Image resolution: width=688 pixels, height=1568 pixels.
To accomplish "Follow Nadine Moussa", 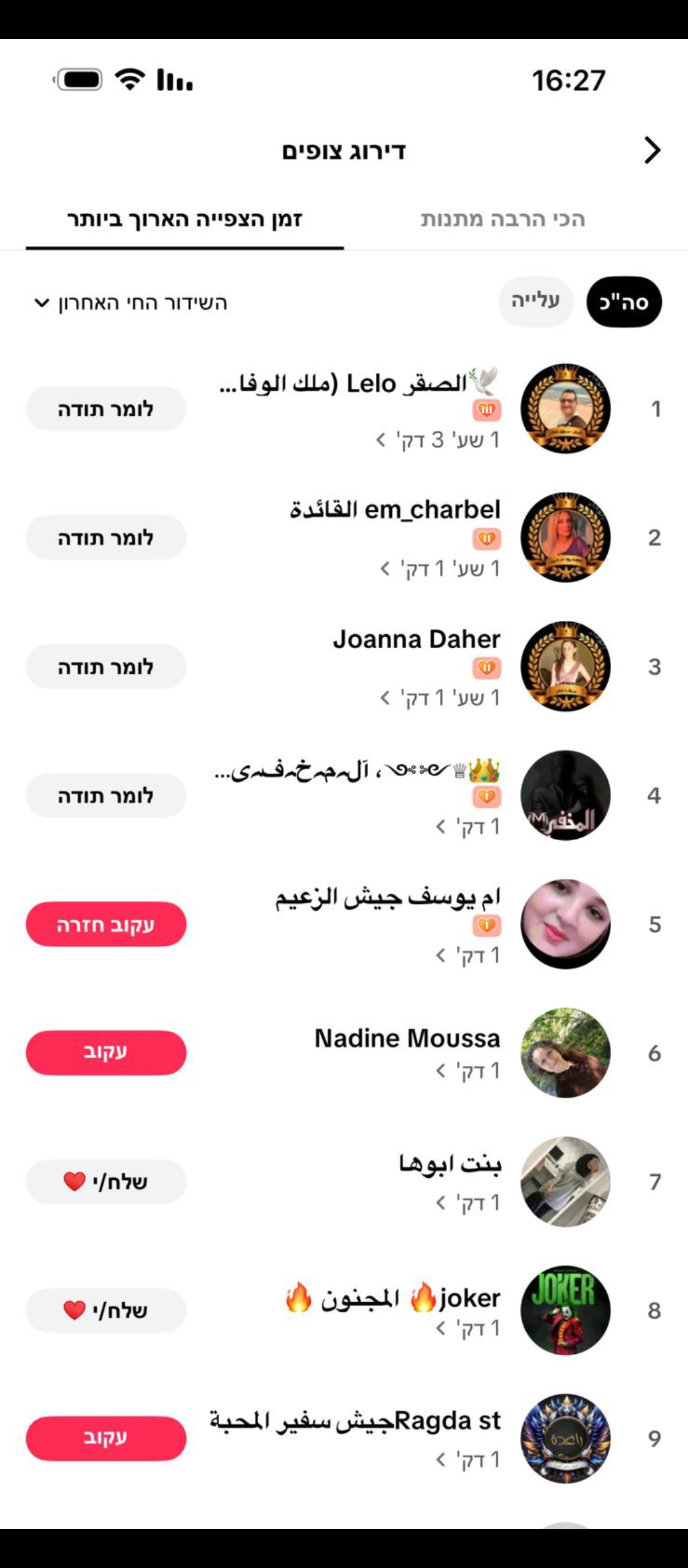I will click(106, 1053).
